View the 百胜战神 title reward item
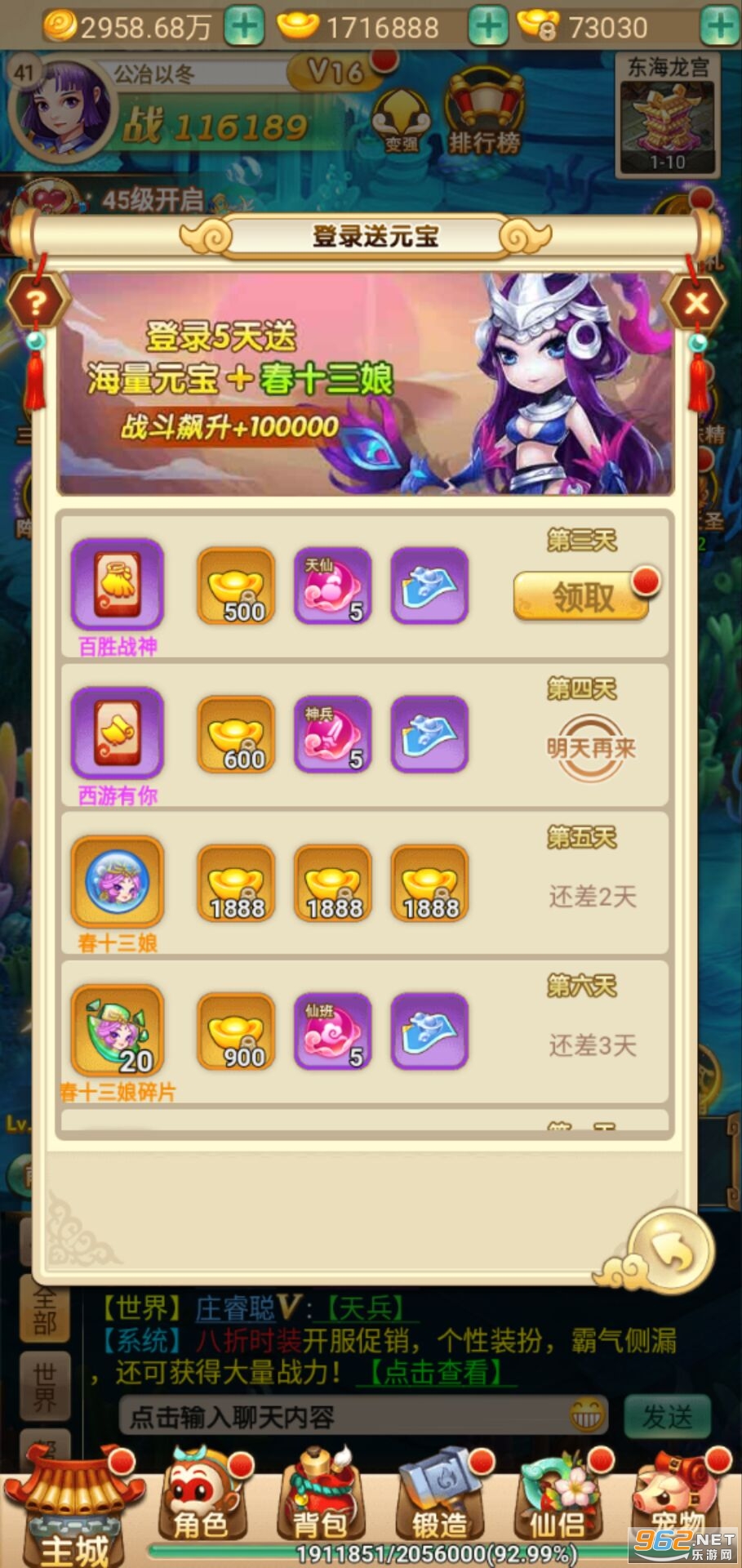742x1568 pixels. coord(118,583)
